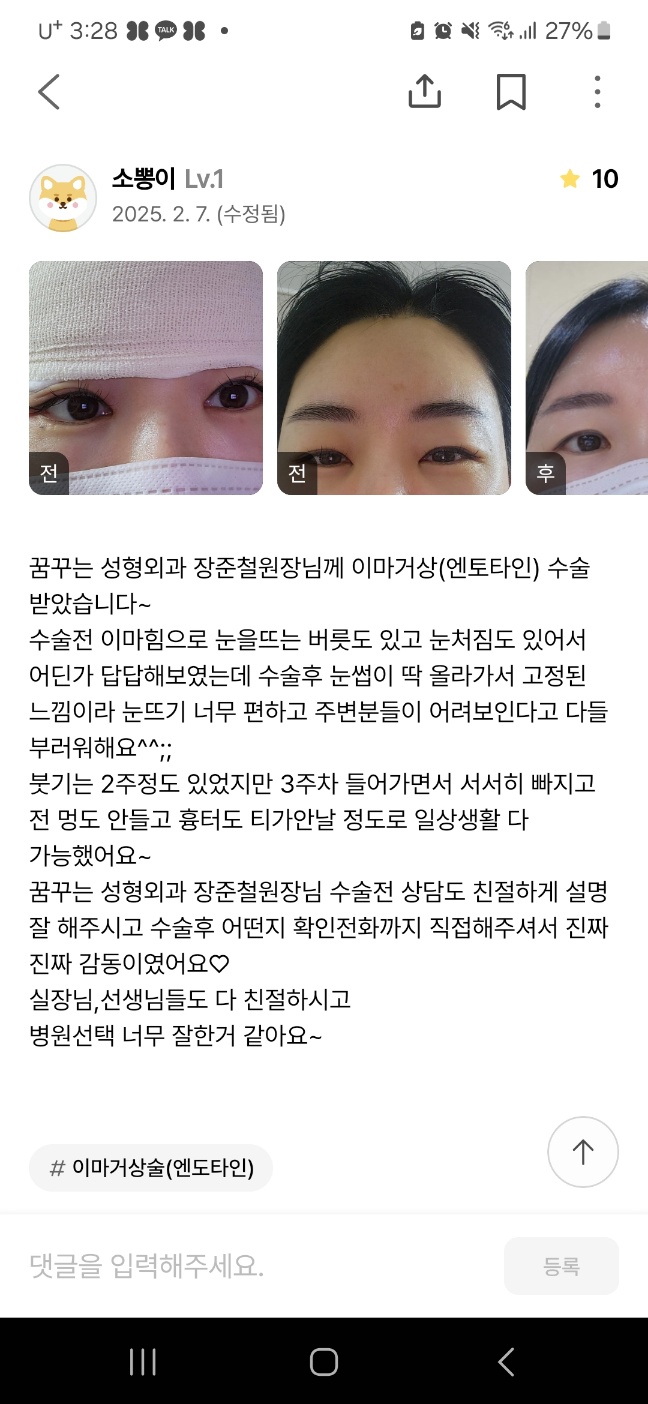648x1404 pixels.
Task: Select the 이마거상술(엔도타인) hashtag chip
Action: (151, 1168)
